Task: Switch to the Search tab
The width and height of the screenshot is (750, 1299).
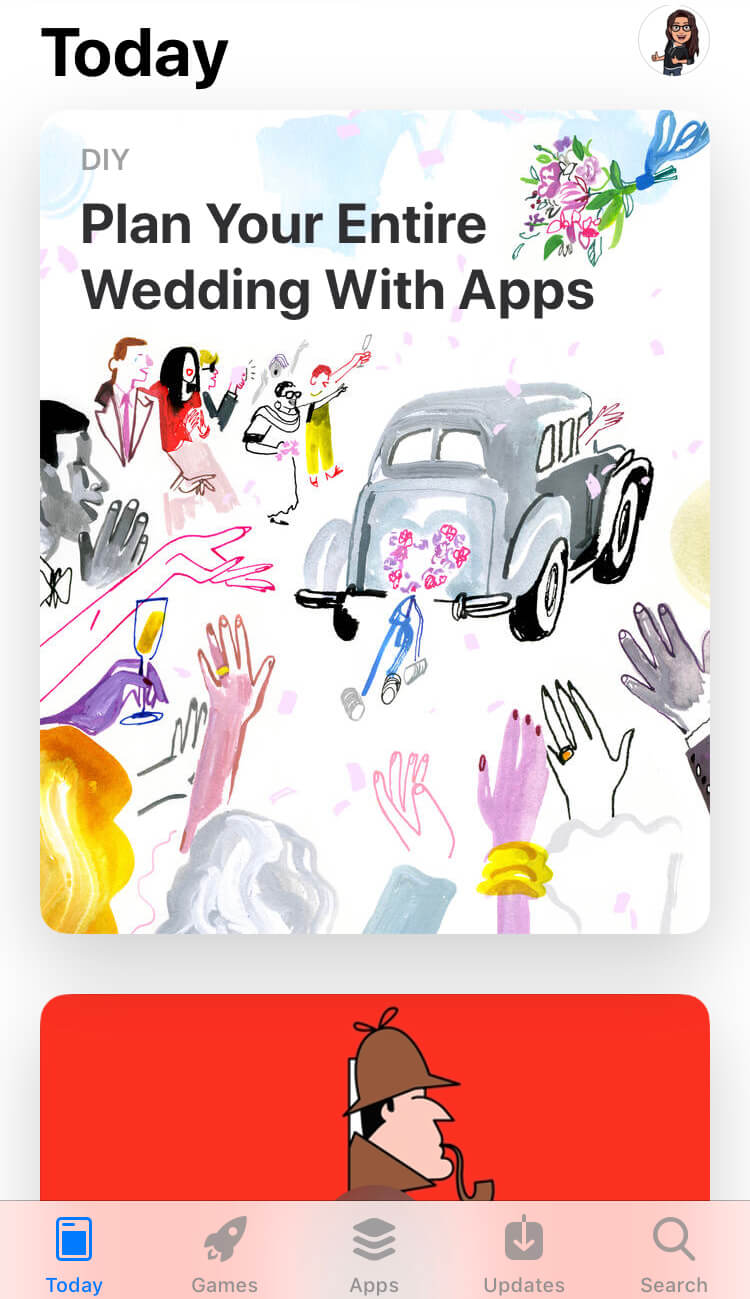Action: (x=673, y=1254)
